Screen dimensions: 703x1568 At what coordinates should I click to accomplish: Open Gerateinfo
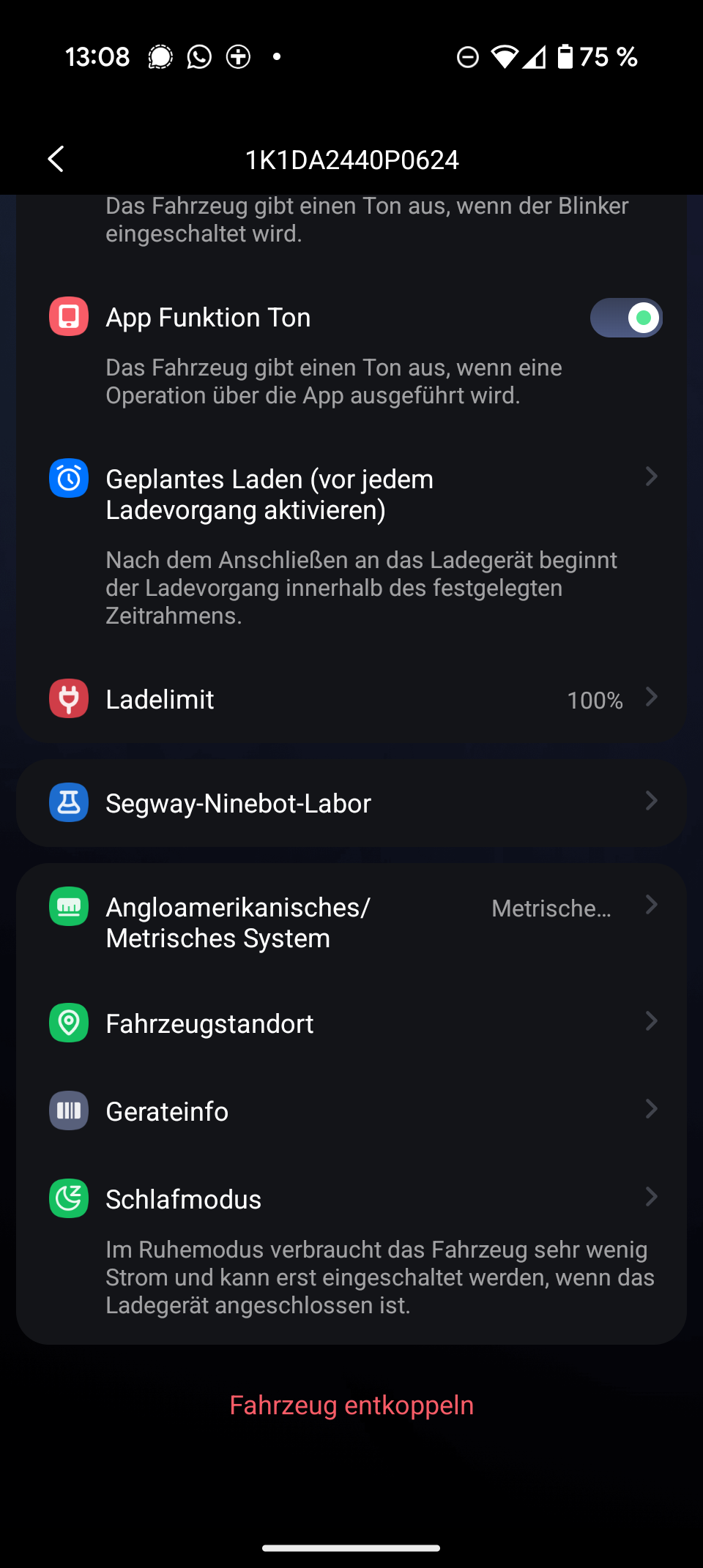351,1110
